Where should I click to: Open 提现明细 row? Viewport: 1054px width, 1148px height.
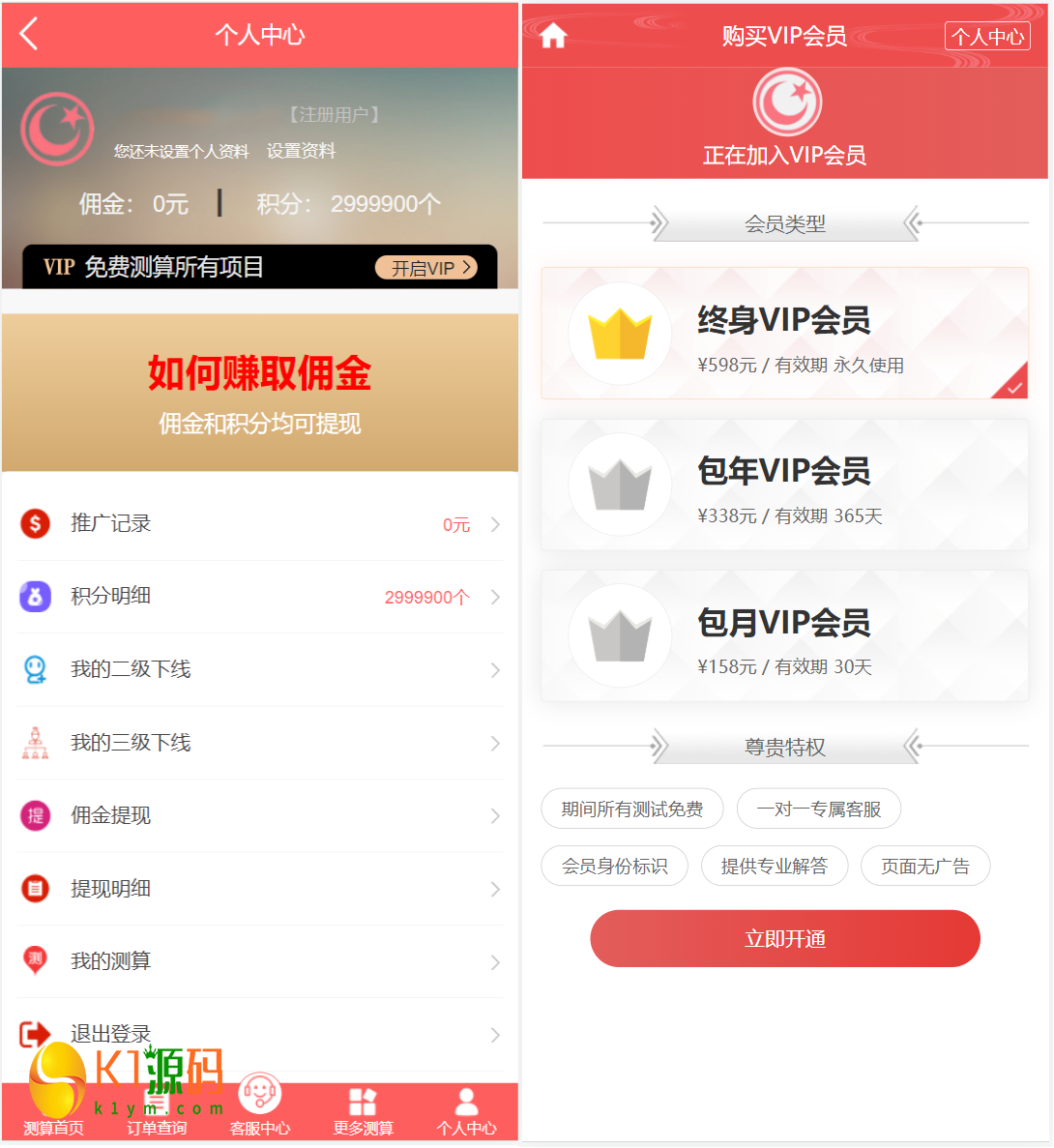tap(260, 889)
